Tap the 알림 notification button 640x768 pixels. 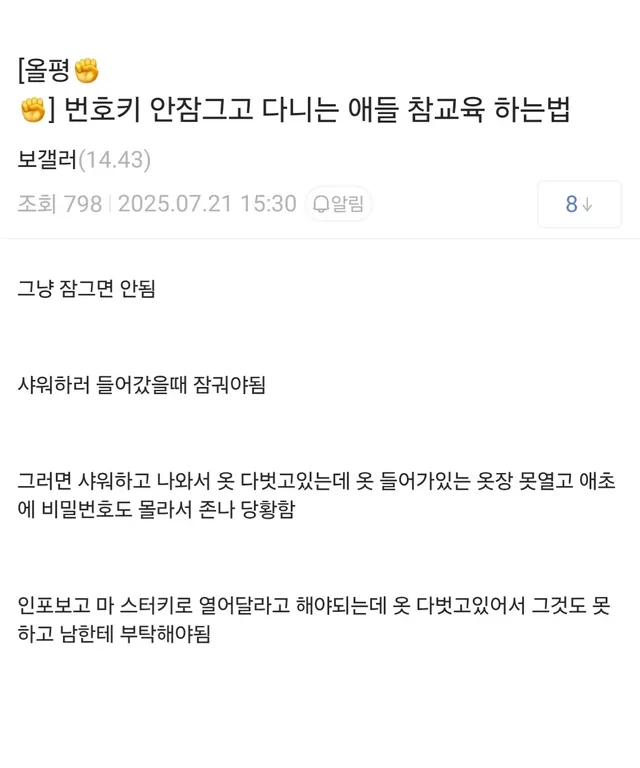pos(339,204)
